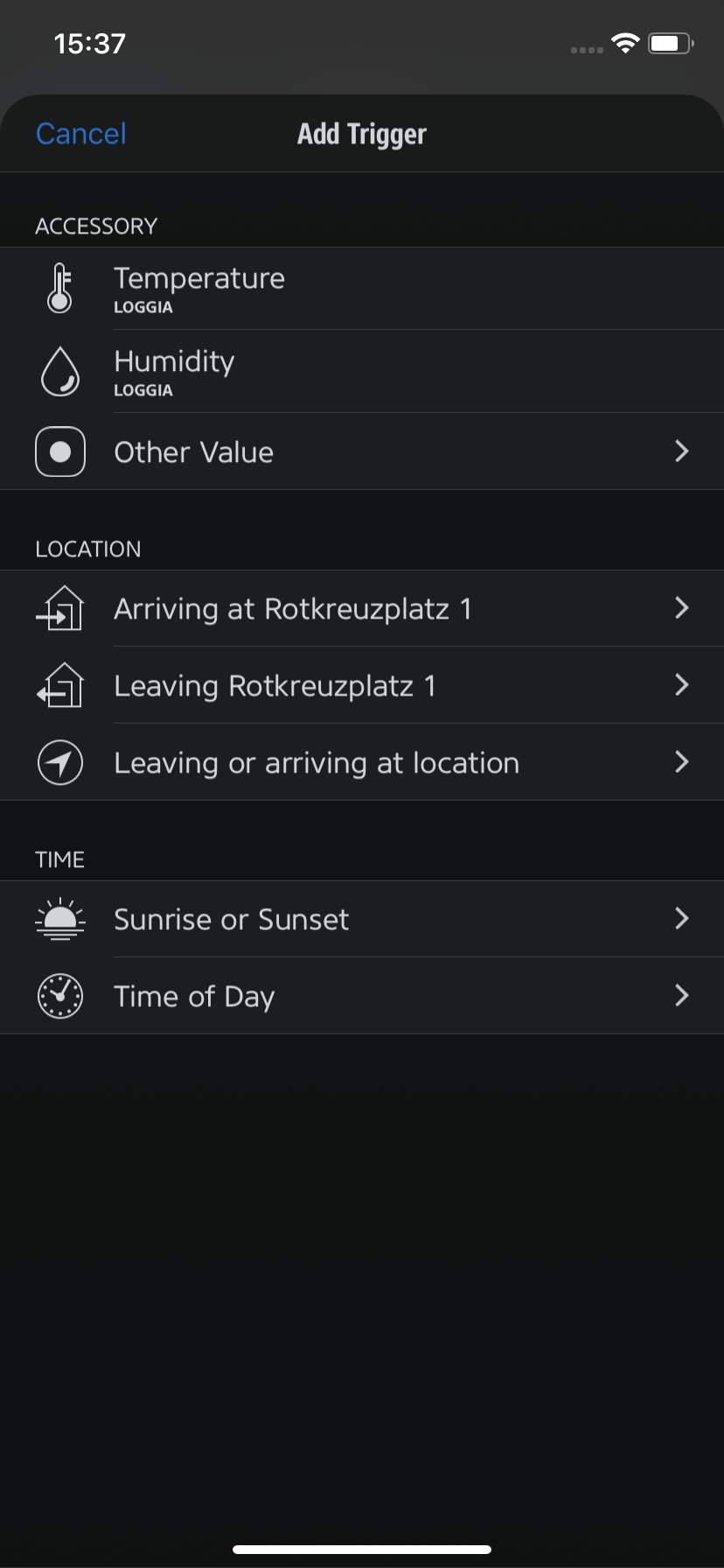This screenshot has width=724, height=1568.
Task: Select Arriving at Rotkreuzplatz 1
Action: pyautogui.click(x=362, y=608)
